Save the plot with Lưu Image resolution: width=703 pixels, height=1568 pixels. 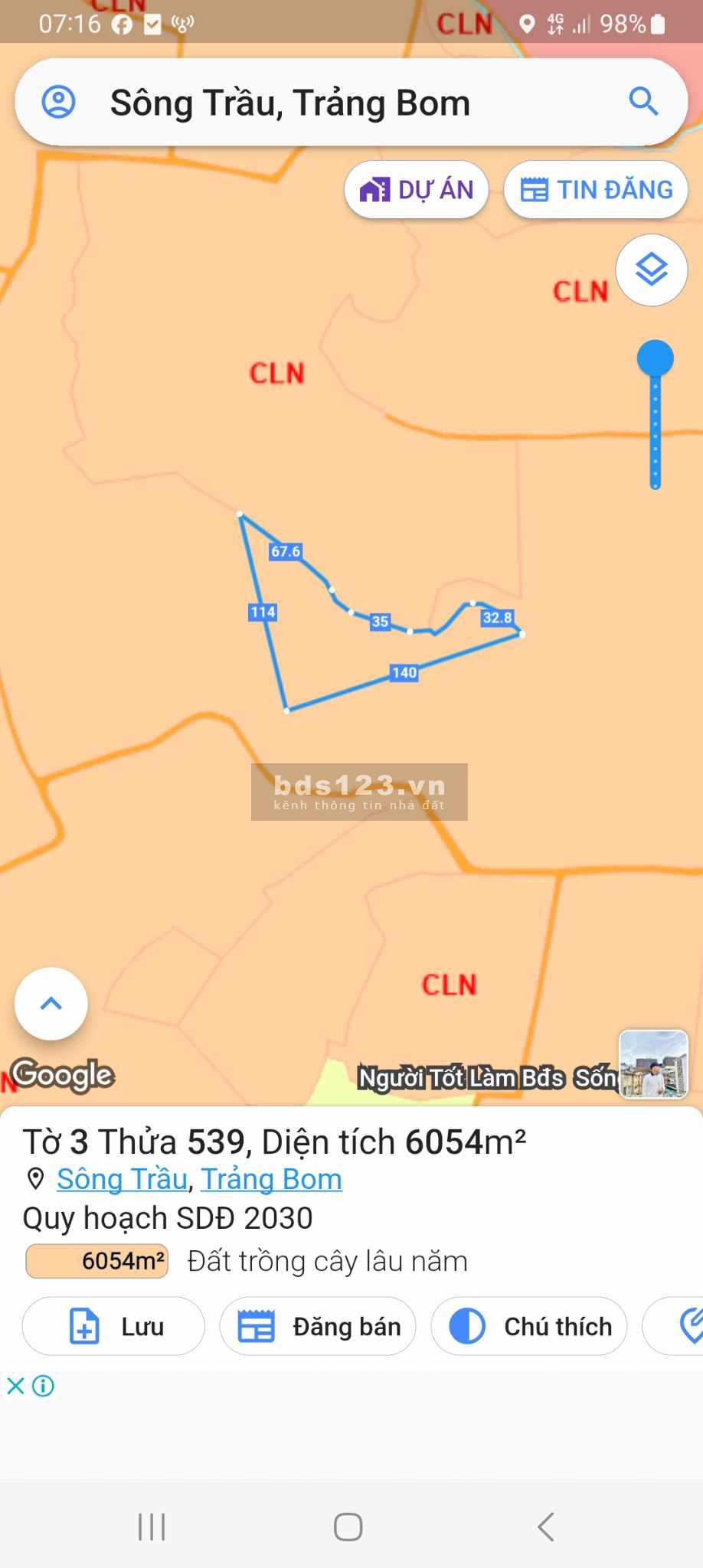(113, 1326)
